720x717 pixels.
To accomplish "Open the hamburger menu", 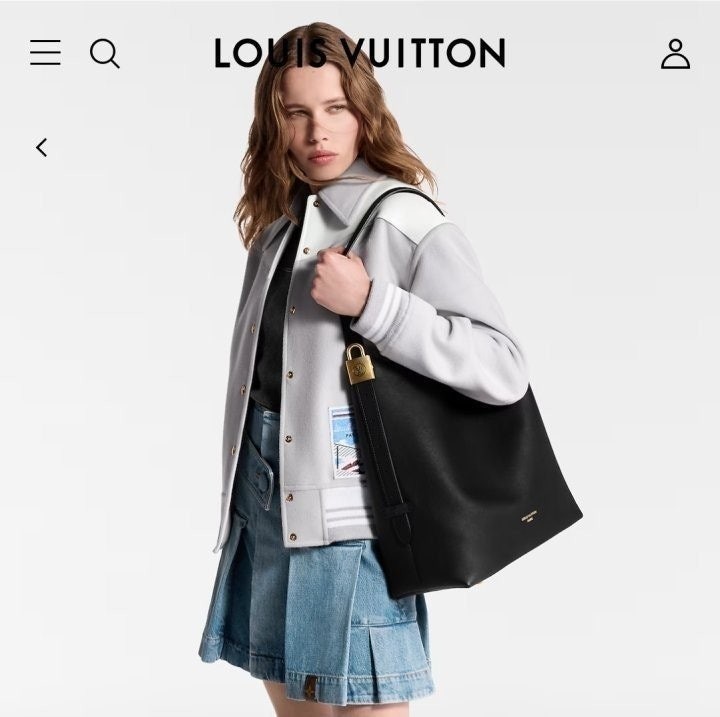I will point(45,53).
